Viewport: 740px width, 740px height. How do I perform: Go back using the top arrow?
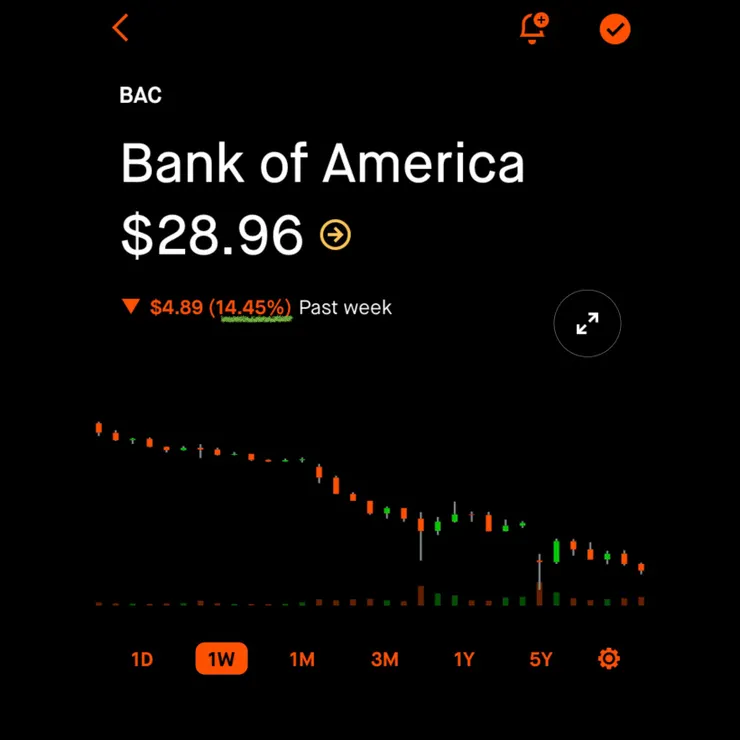[121, 28]
